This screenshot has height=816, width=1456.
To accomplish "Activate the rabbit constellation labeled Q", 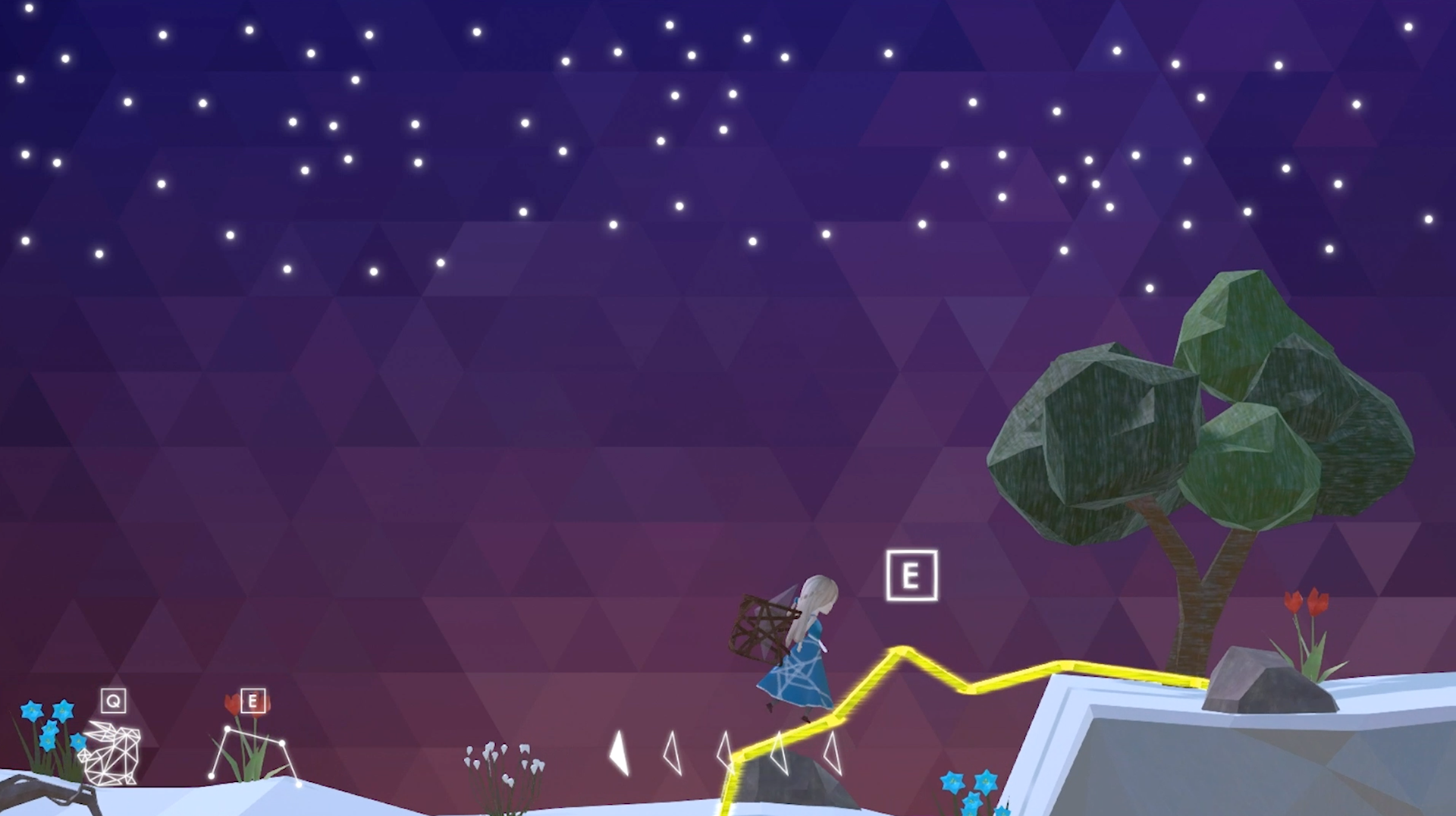I will coord(112,752).
